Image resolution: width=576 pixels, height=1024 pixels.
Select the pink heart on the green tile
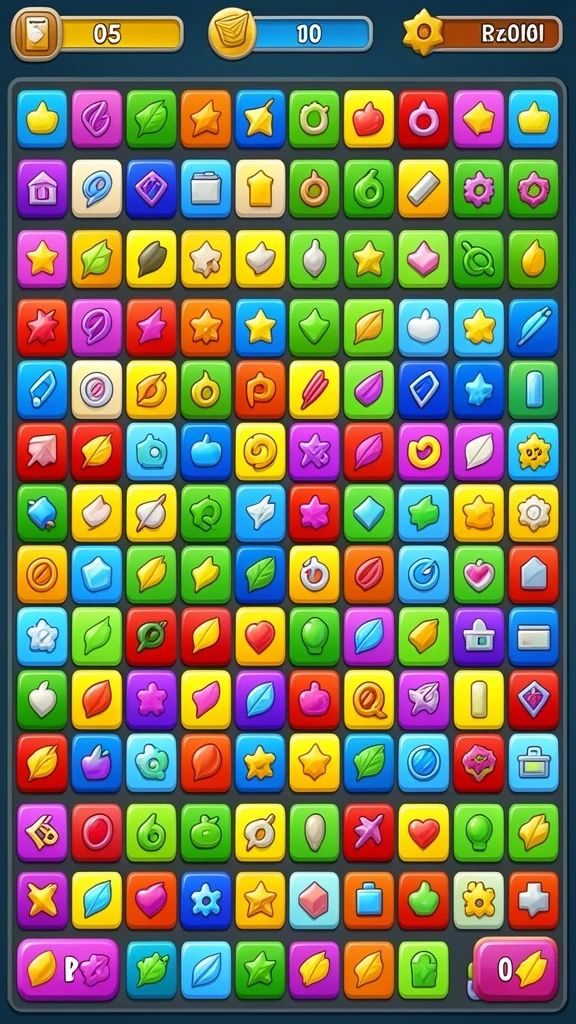point(479,574)
